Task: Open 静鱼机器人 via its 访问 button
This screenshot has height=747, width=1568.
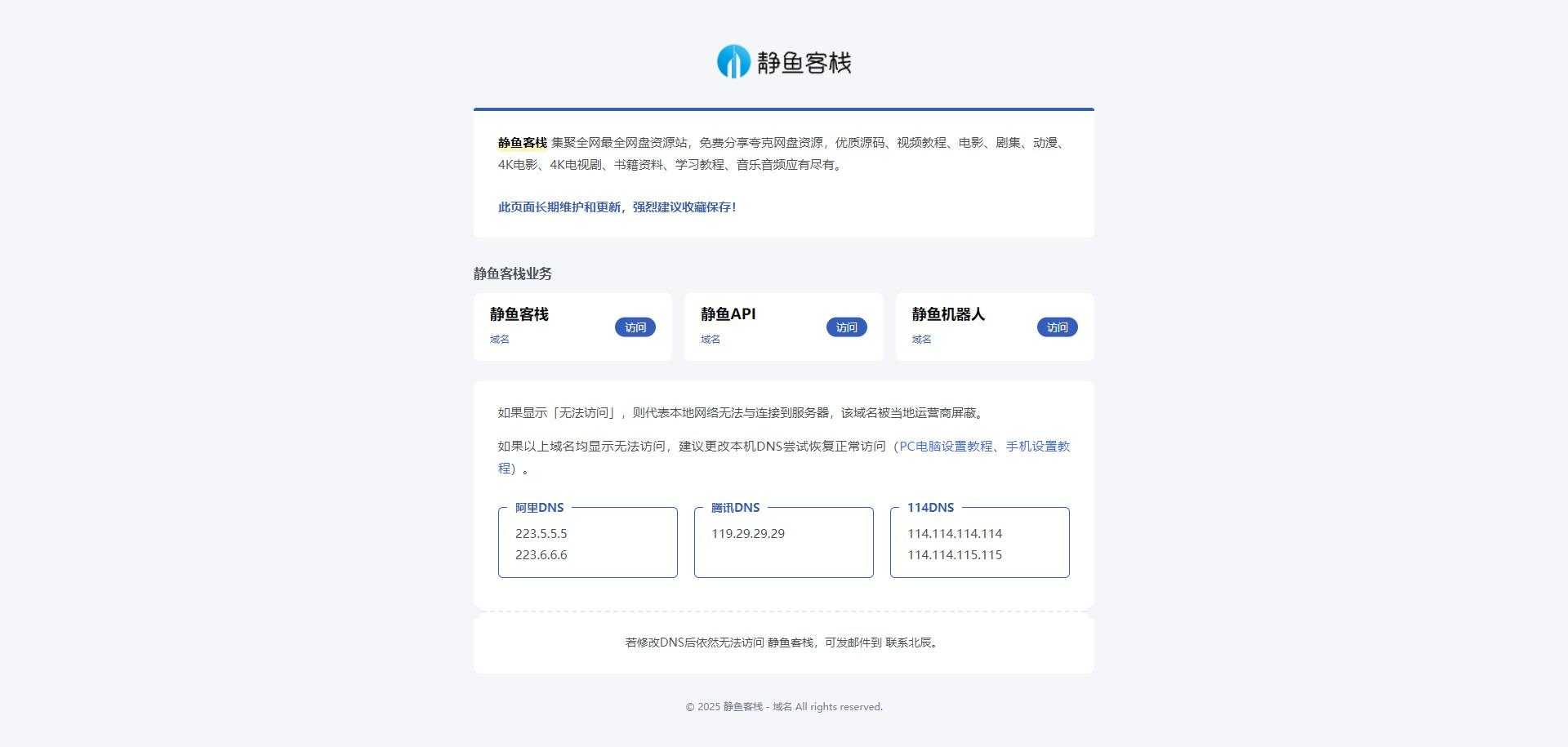Action: [x=1057, y=327]
